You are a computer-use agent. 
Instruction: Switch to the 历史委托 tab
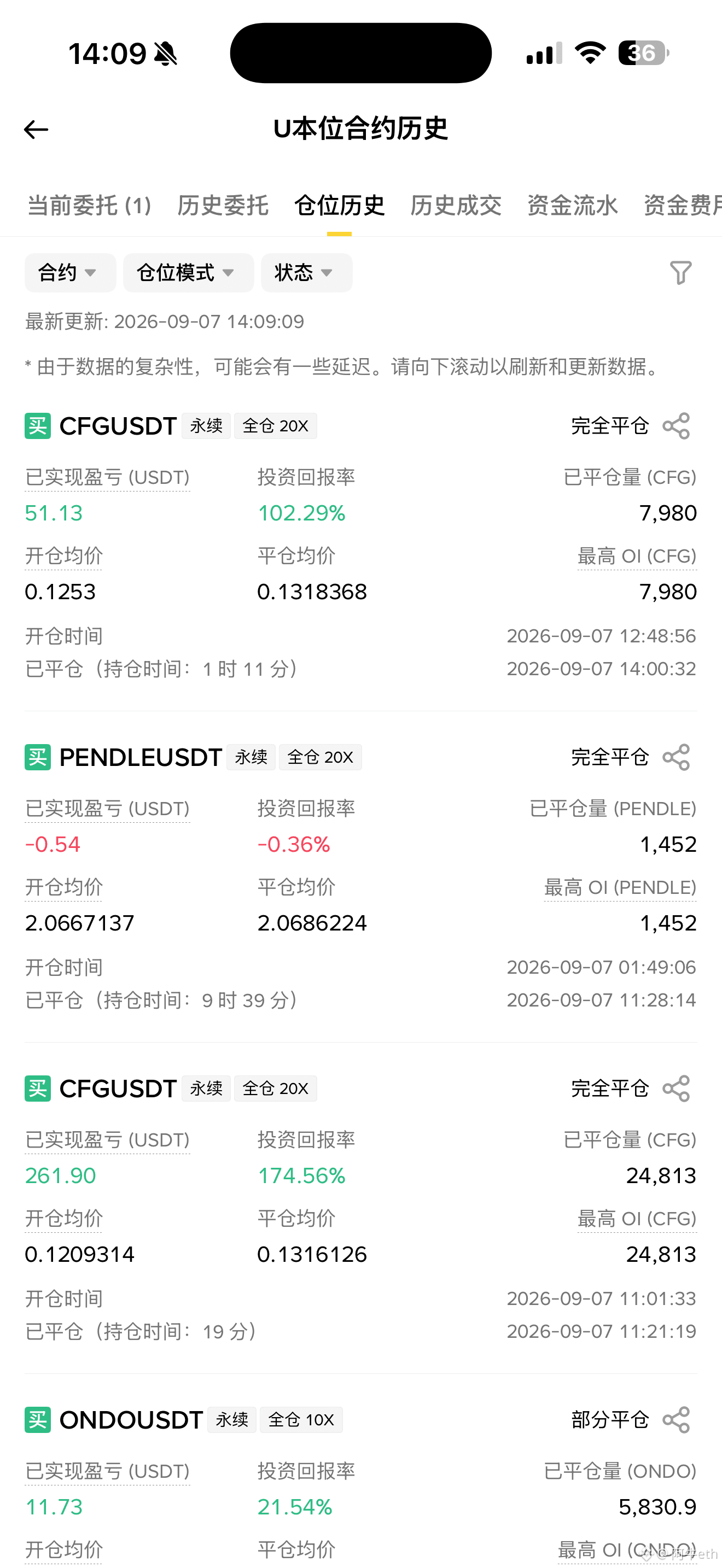pos(223,206)
